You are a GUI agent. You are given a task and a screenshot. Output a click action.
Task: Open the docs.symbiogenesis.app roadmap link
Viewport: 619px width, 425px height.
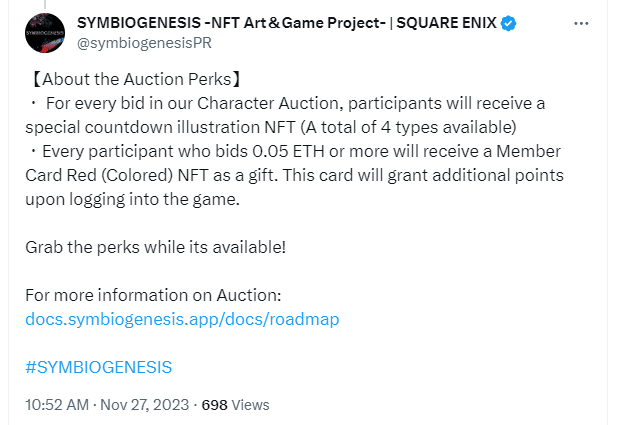pos(182,319)
